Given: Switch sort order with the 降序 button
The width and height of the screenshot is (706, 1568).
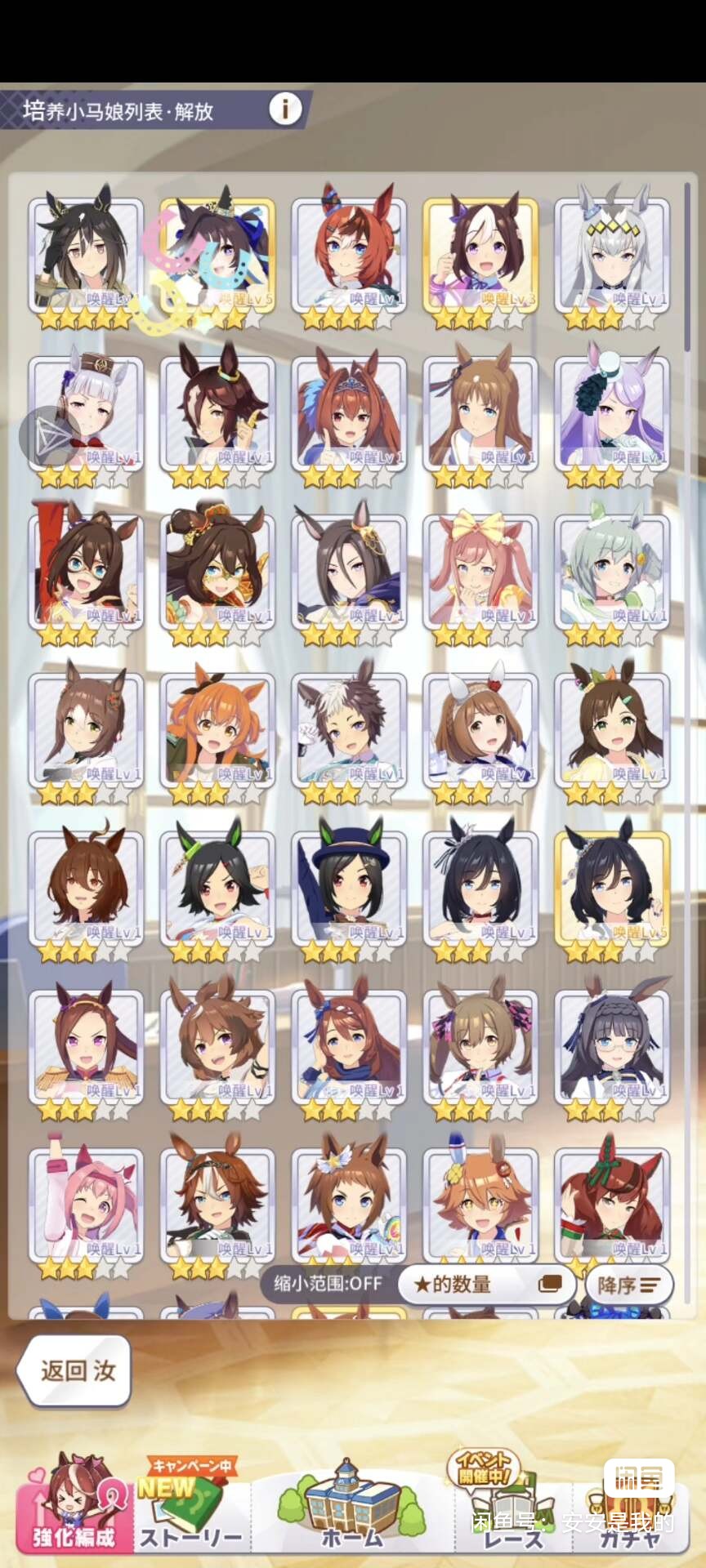Looking at the screenshot, I should (628, 1285).
